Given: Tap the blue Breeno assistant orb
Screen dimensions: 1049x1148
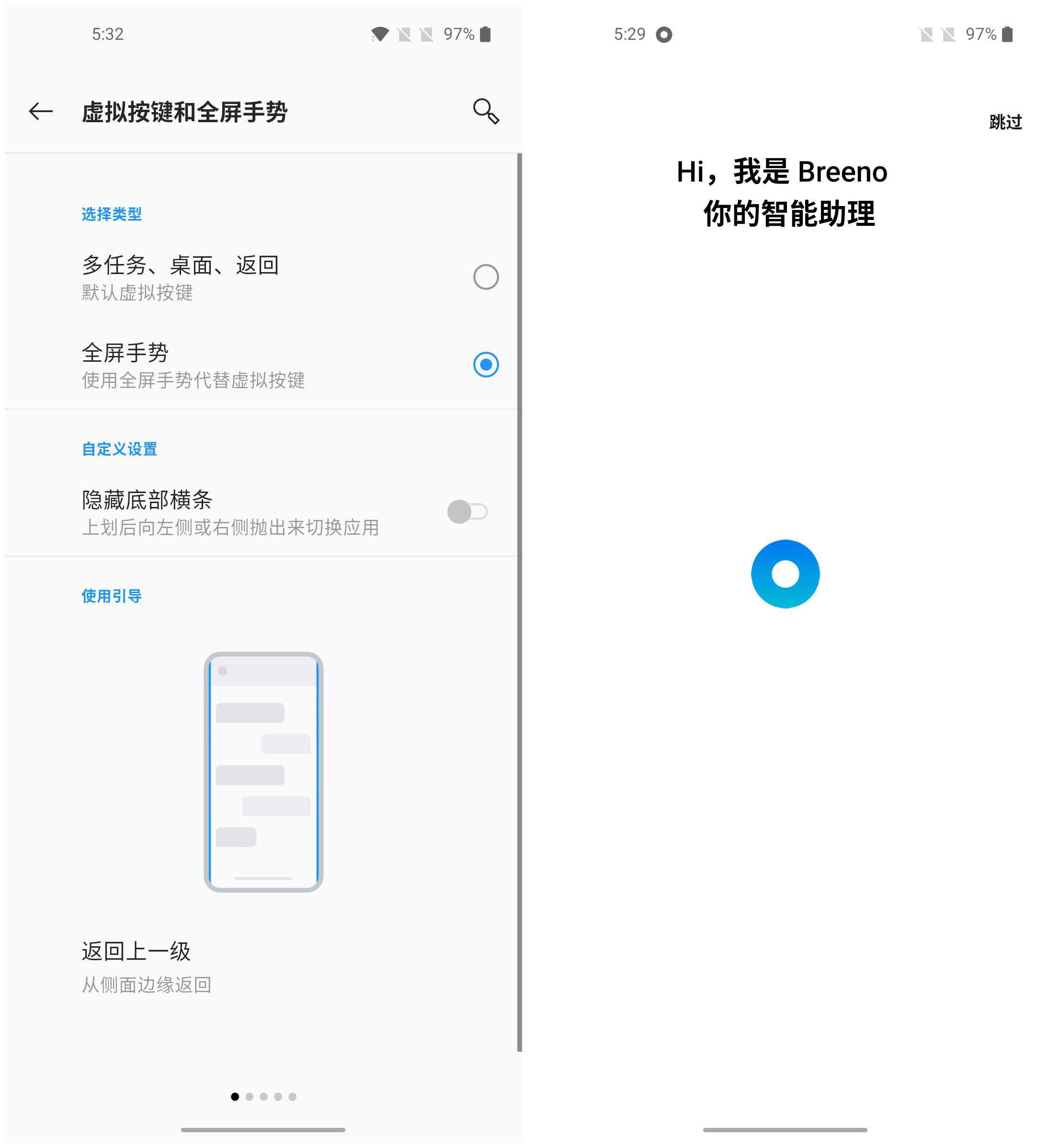Looking at the screenshot, I should (x=785, y=574).
